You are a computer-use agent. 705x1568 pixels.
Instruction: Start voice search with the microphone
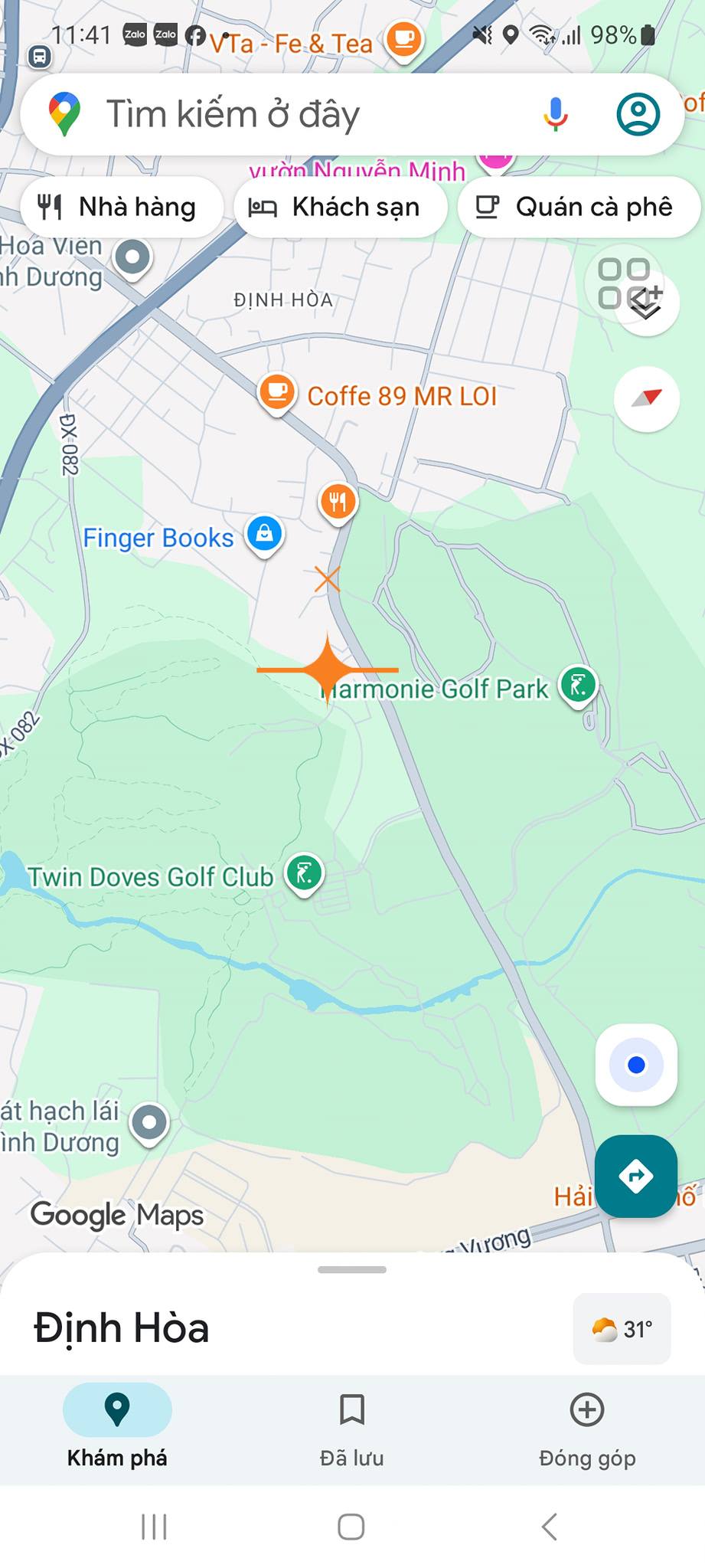click(556, 115)
